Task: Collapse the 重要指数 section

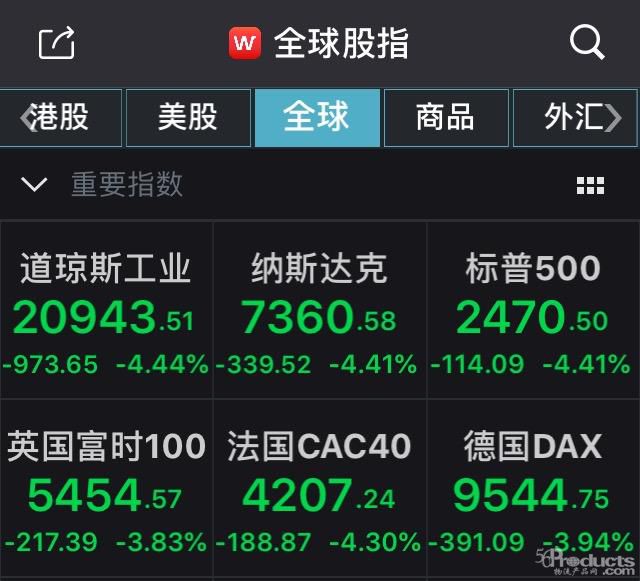Action: pos(35,185)
